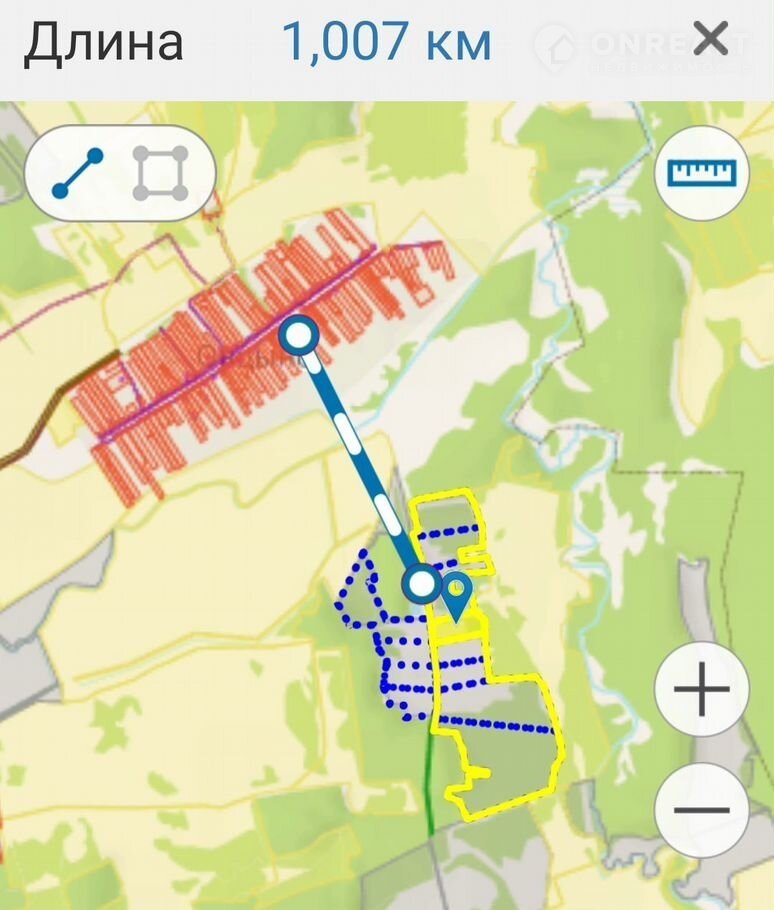Select the measurement line's upper endpoint
This screenshot has height=910, width=774.
coord(297,336)
